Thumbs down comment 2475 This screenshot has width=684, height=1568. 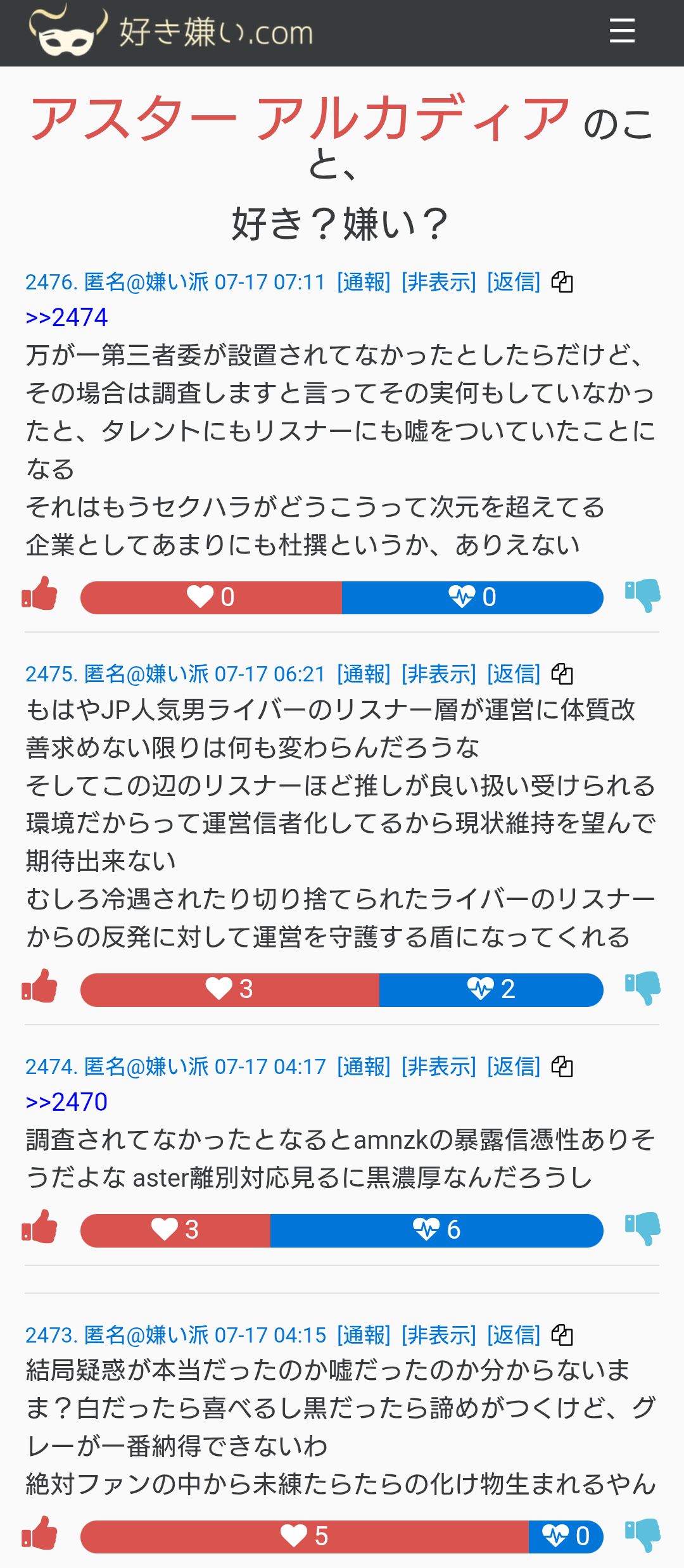point(643,989)
